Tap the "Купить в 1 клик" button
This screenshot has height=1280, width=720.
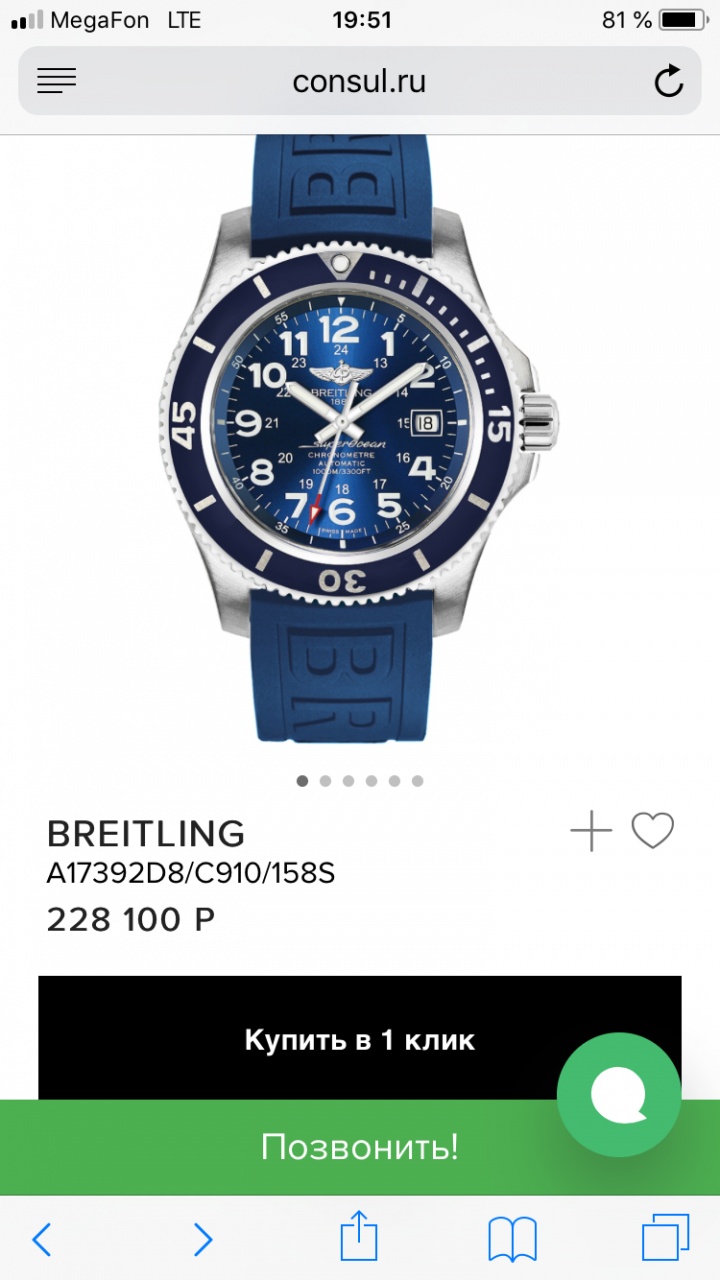click(300, 1038)
